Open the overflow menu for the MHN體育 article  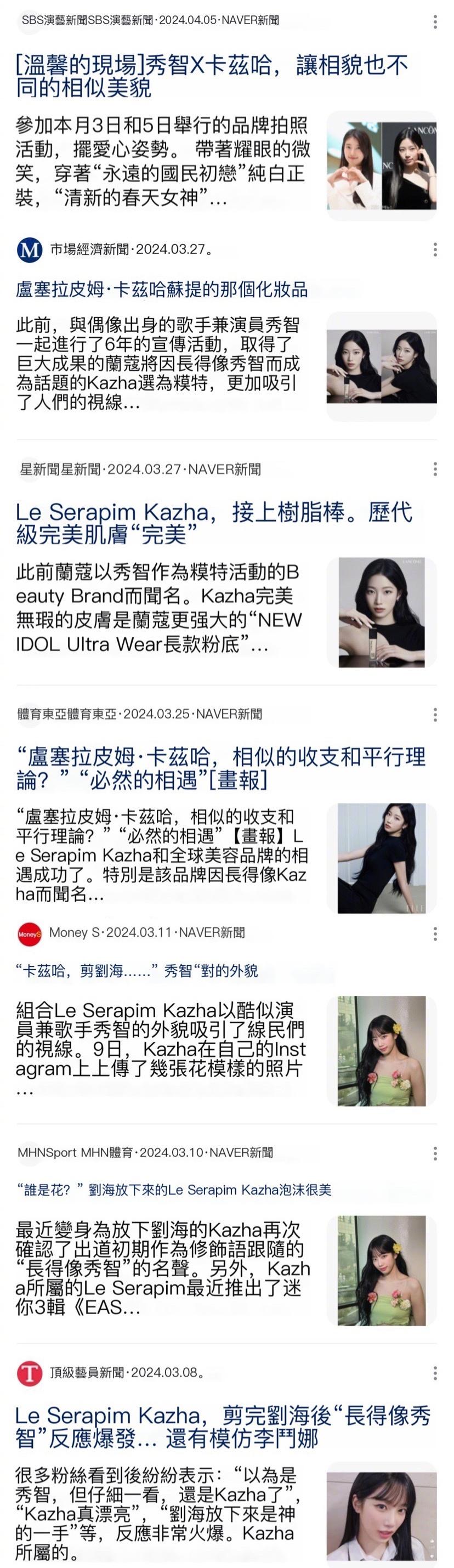434,1152
